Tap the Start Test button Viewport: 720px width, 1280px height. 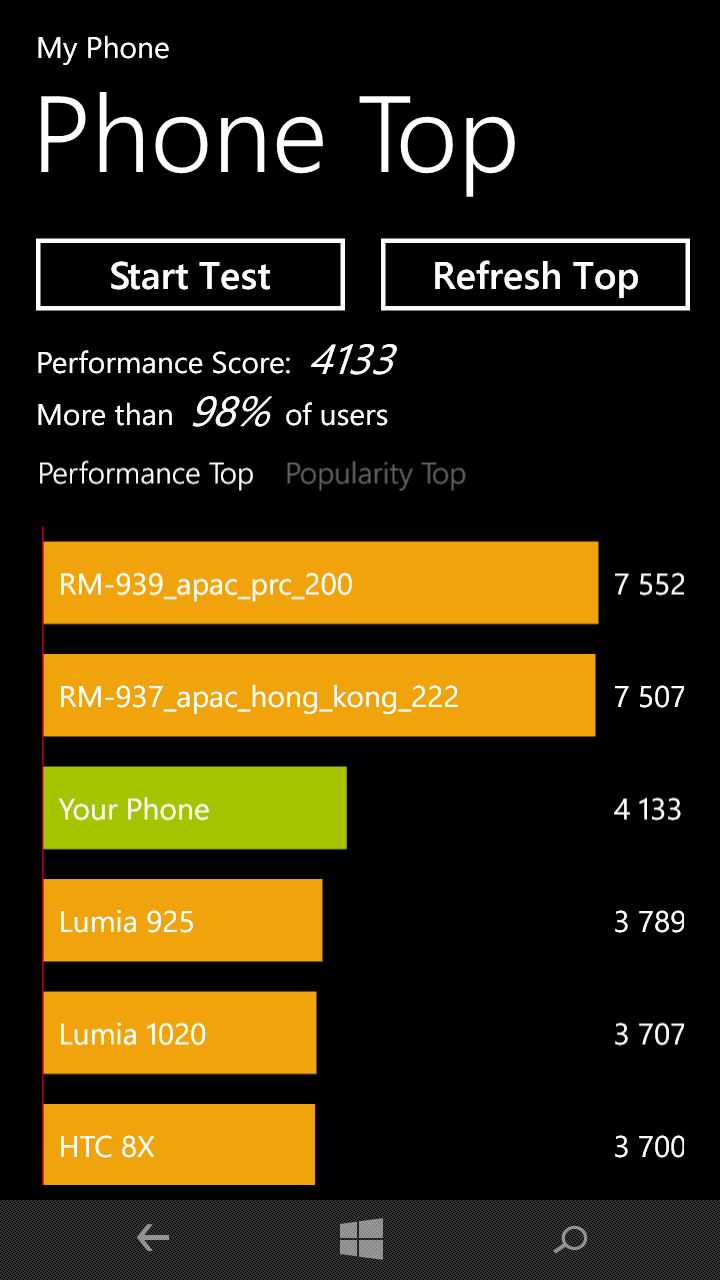tap(190, 275)
